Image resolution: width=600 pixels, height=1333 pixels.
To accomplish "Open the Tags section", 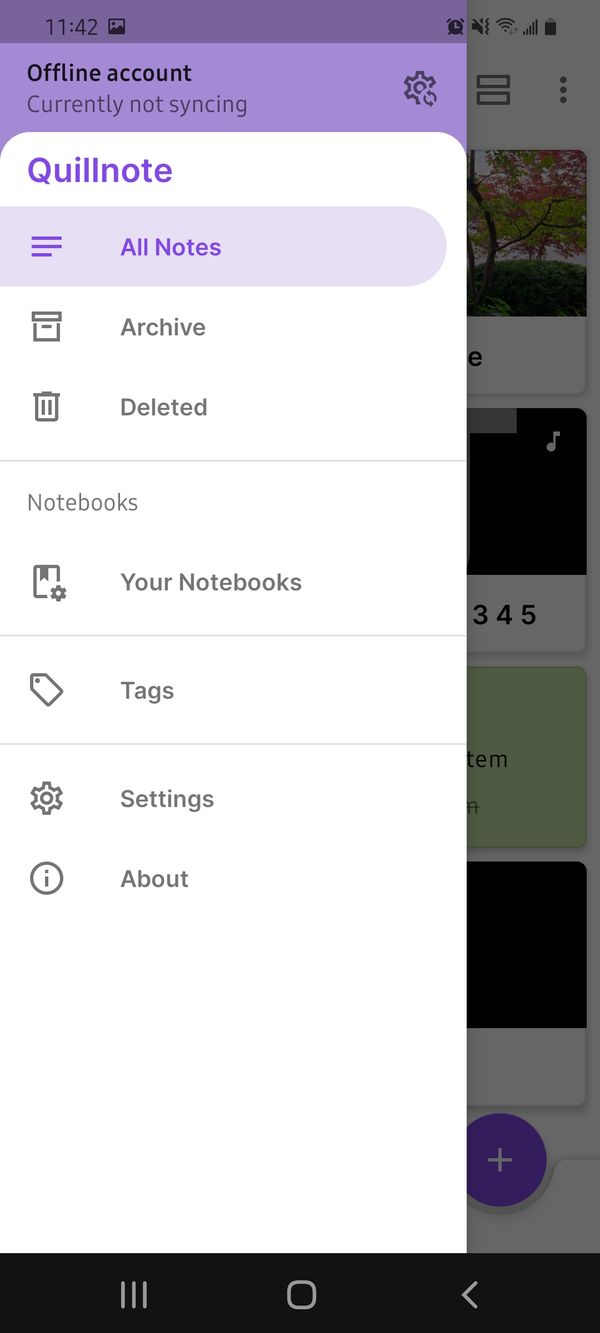I will pyautogui.click(x=147, y=691).
